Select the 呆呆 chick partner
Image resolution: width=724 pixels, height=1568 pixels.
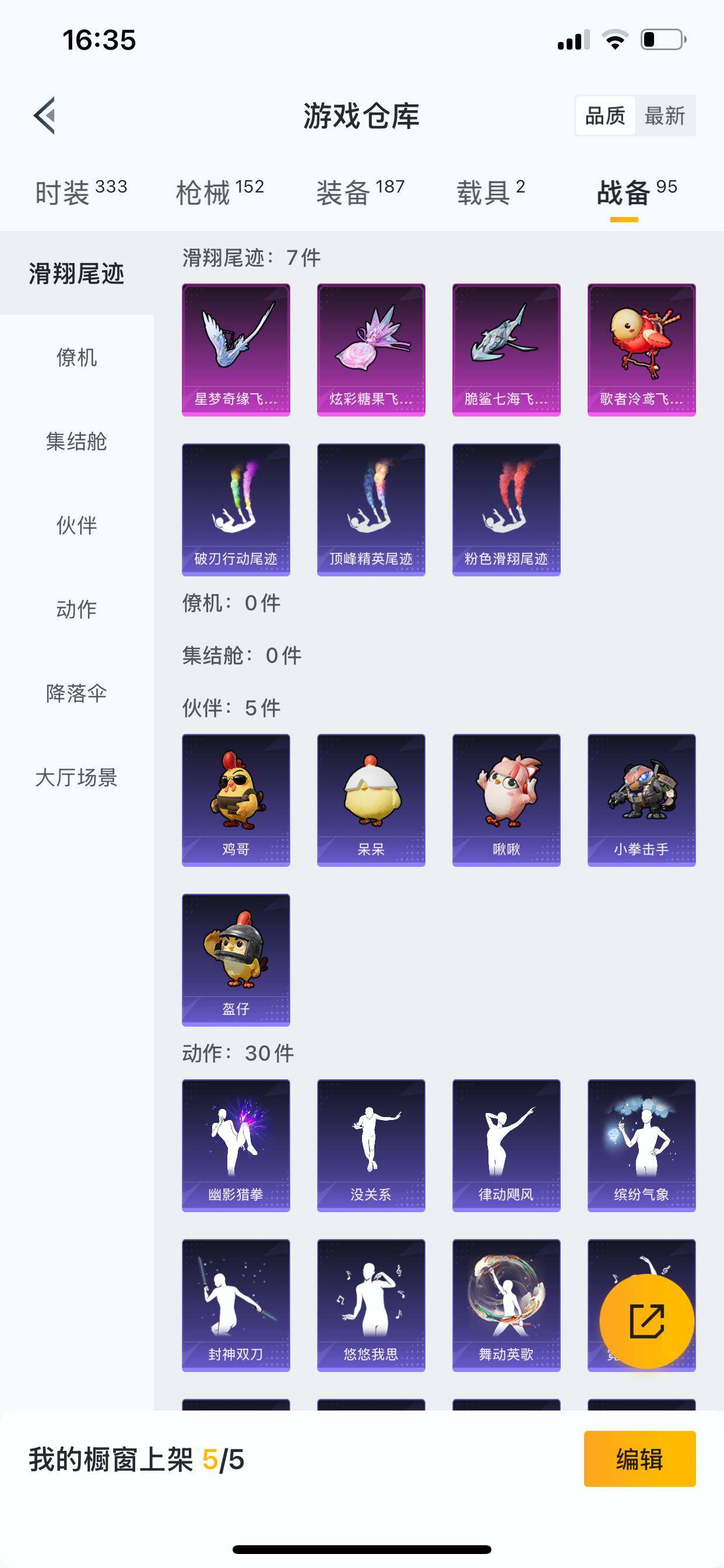click(x=372, y=800)
